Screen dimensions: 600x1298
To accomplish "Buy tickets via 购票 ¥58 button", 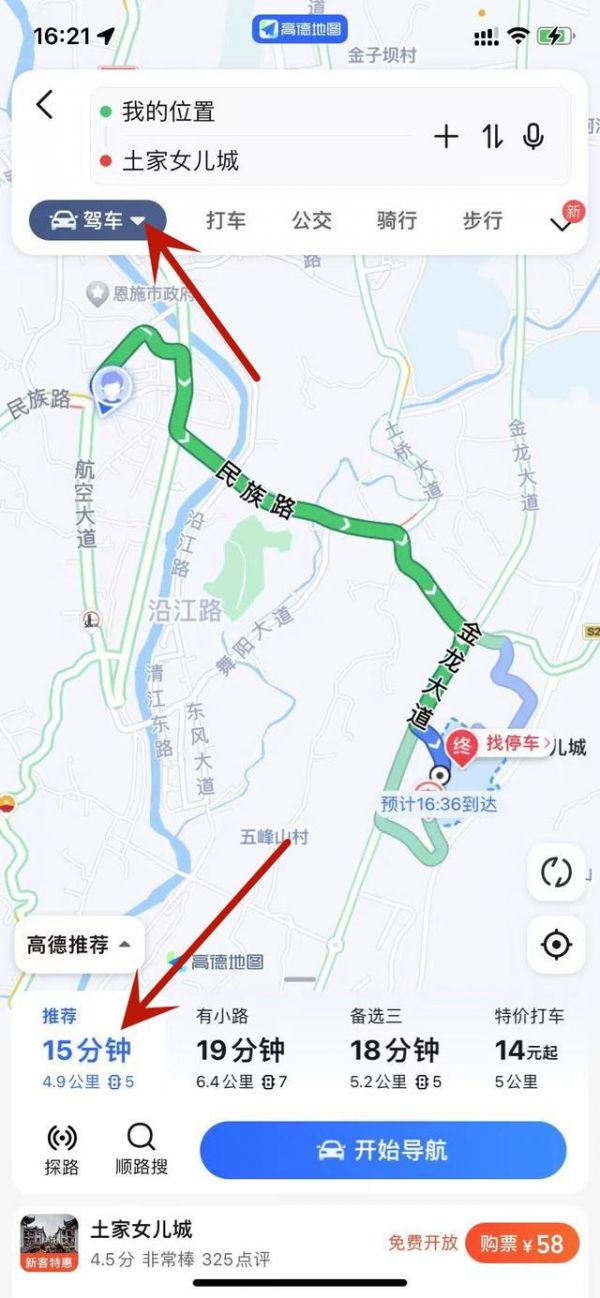I will click(x=521, y=1243).
